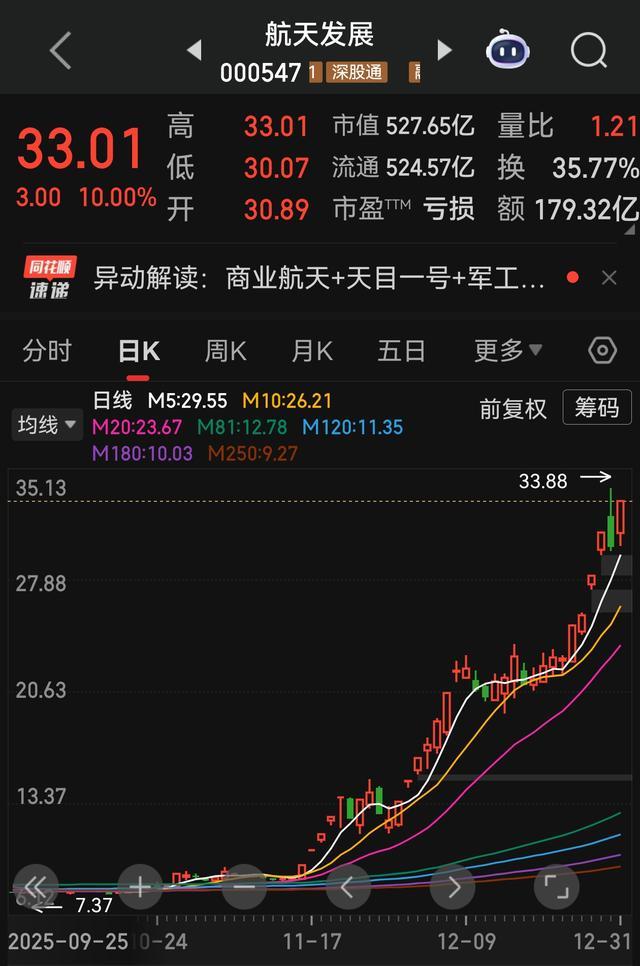Open the 均线 indicator dropdown
The width and height of the screenshot is (640, 966).
pyautogui.click(x=46, y=425)
